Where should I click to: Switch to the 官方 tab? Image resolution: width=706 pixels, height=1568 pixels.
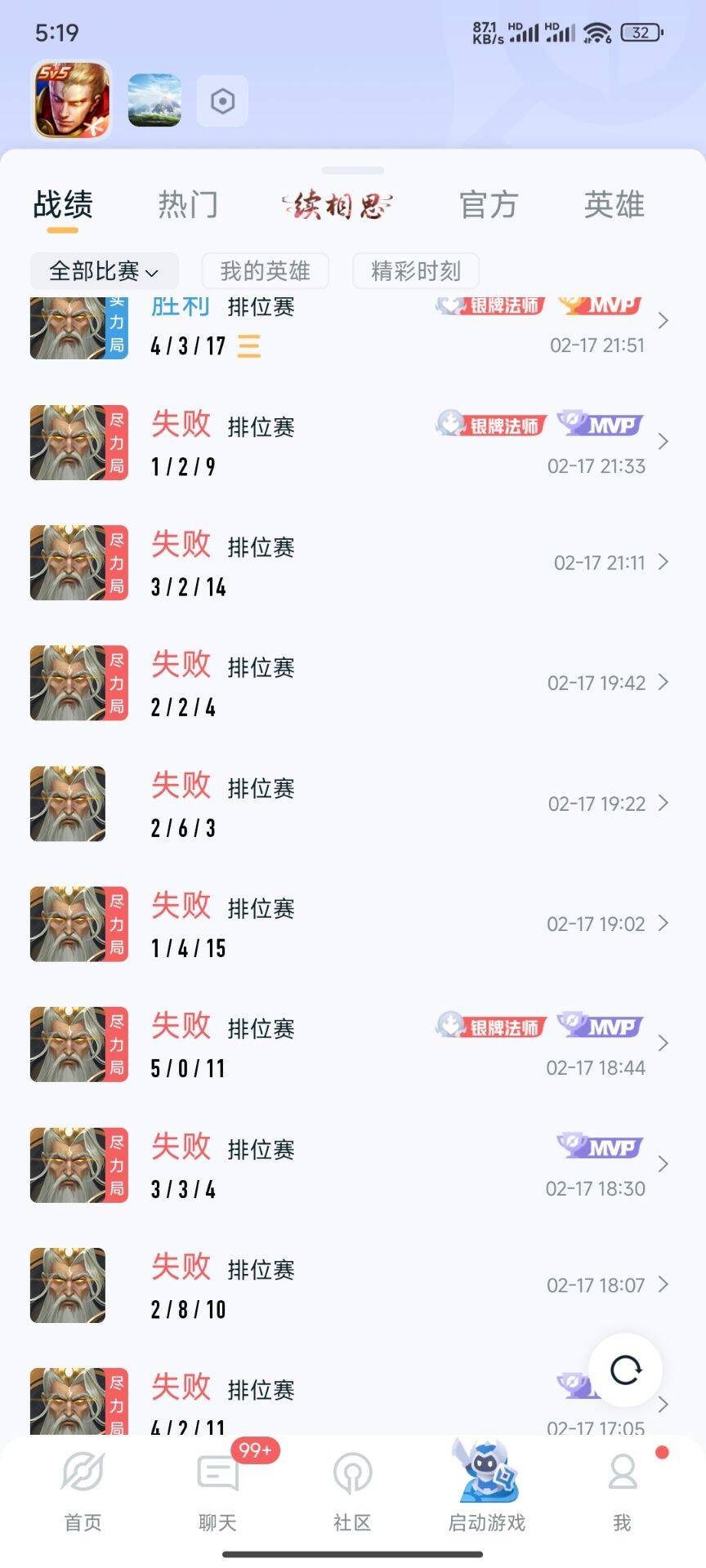pyautogui.click(x=489, y=204)
